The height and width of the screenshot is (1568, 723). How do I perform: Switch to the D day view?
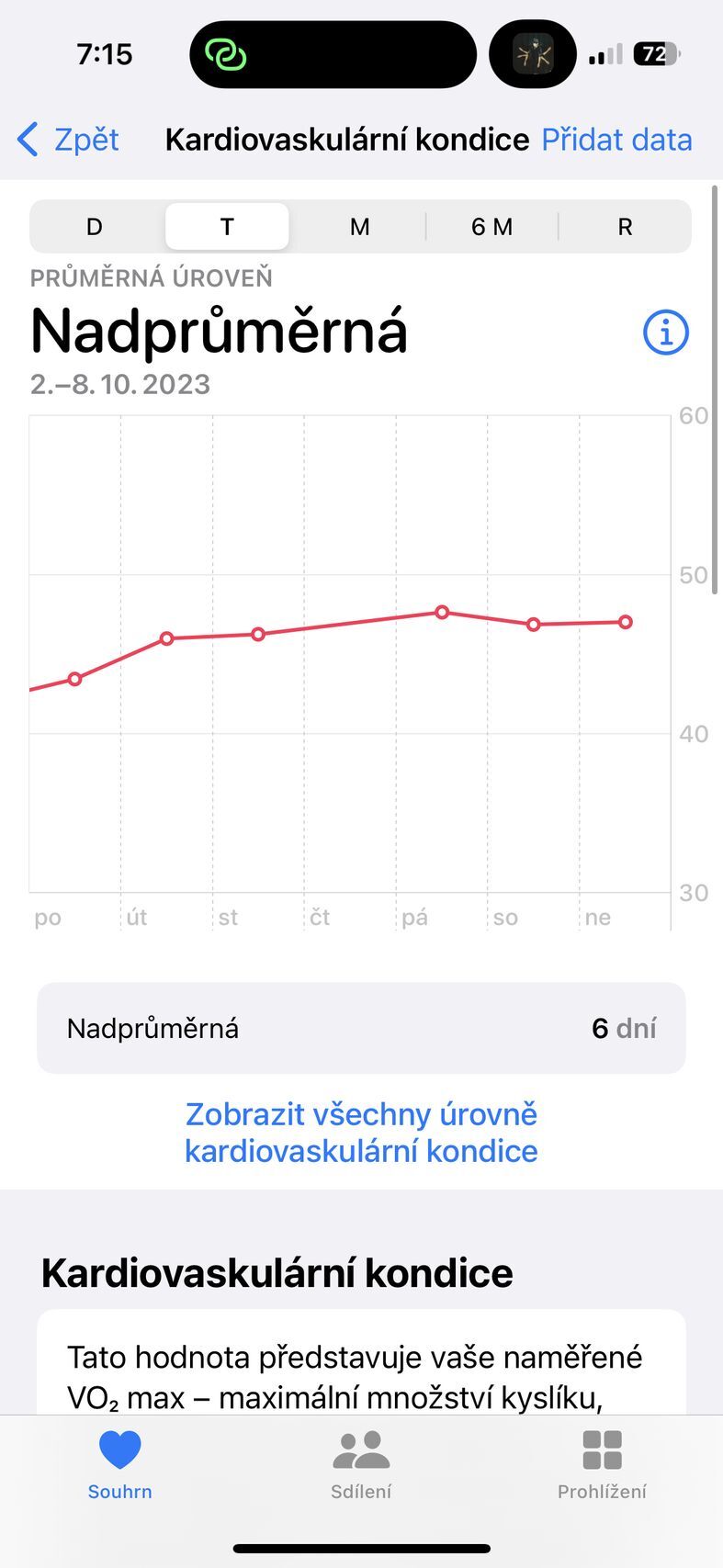click(x=95, y=227)
